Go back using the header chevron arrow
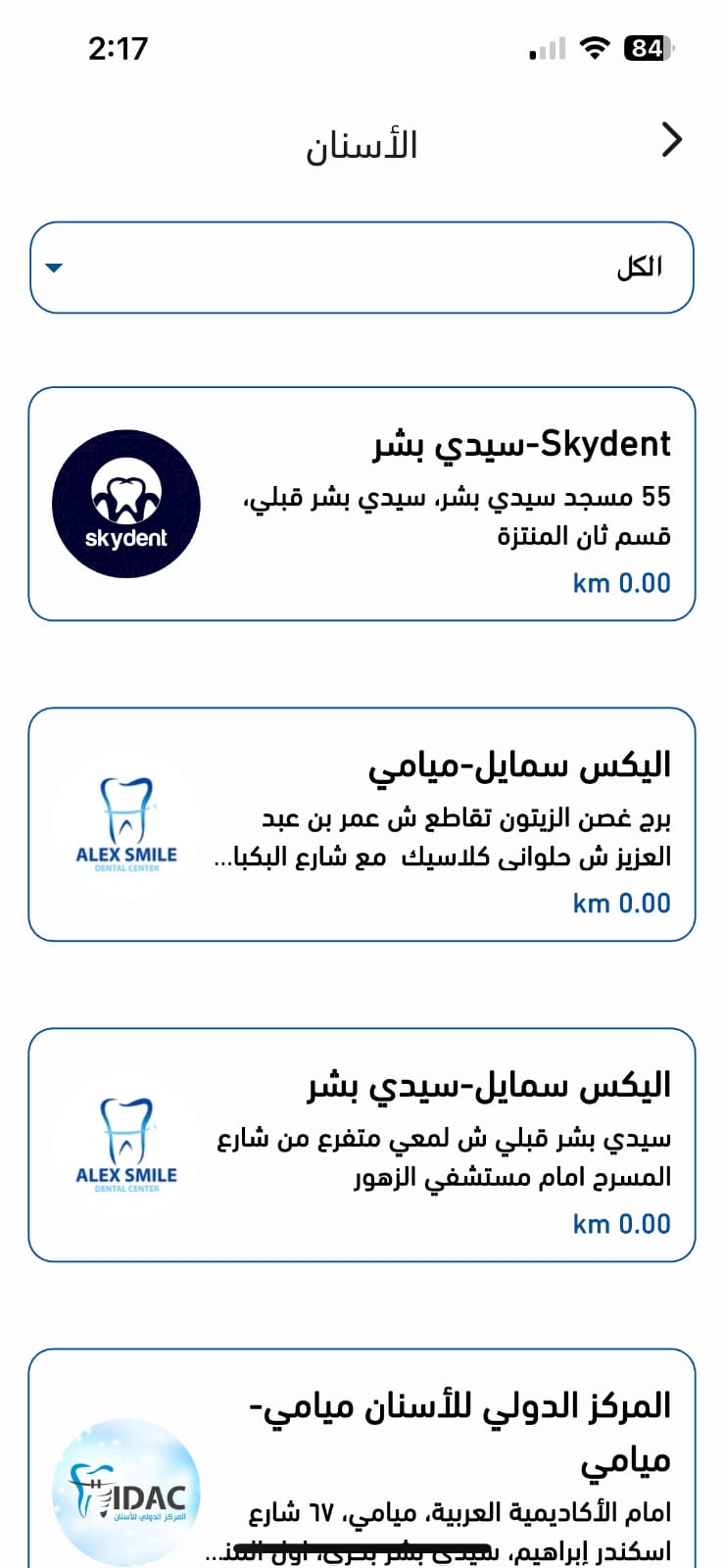Screen dimensions: 724x1568 click(671, 140)
